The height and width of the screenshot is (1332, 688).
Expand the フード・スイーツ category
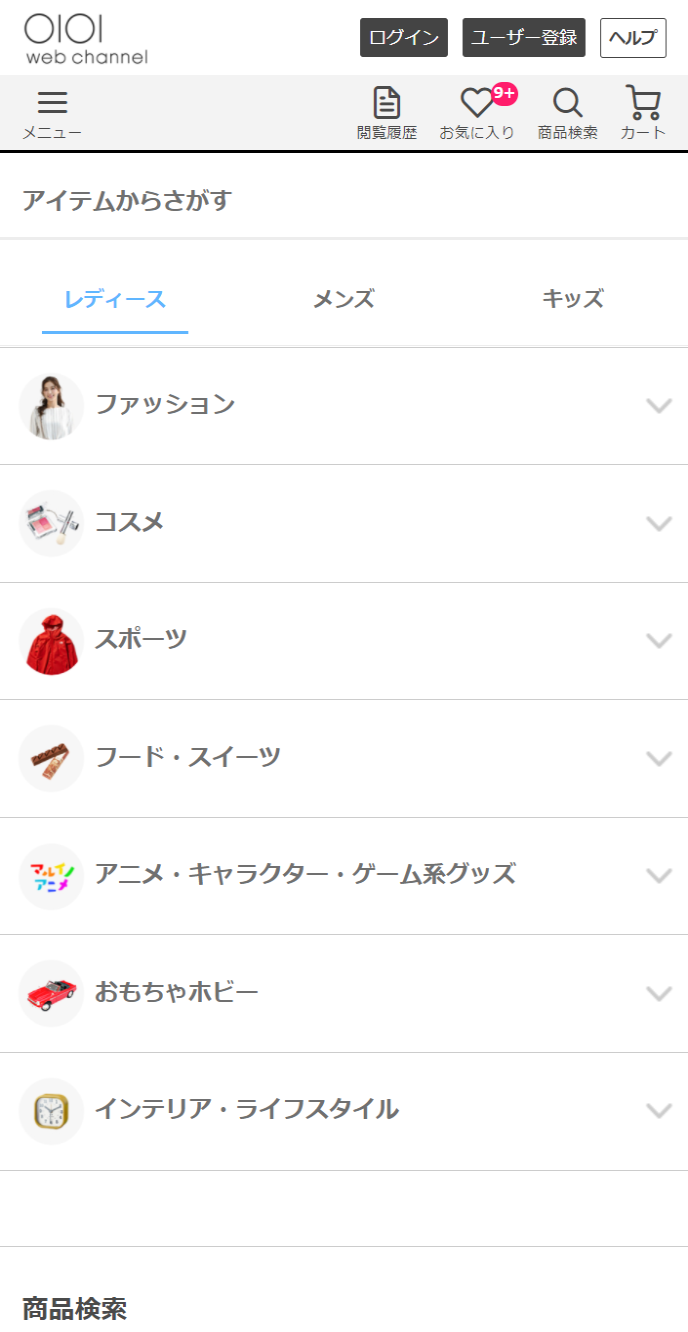344,758
